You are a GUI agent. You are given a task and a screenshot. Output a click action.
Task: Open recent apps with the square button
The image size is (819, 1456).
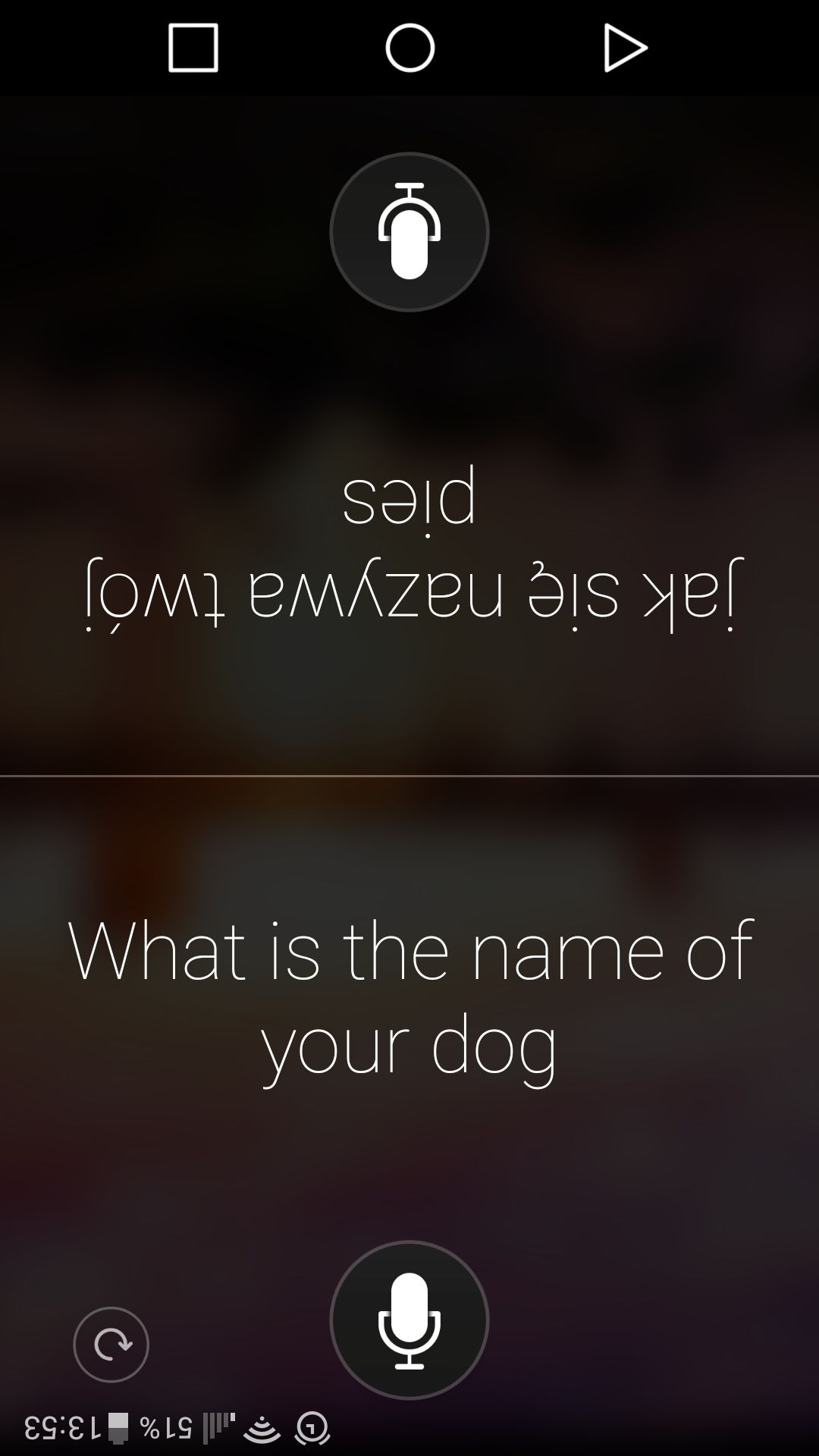[193, 48]
